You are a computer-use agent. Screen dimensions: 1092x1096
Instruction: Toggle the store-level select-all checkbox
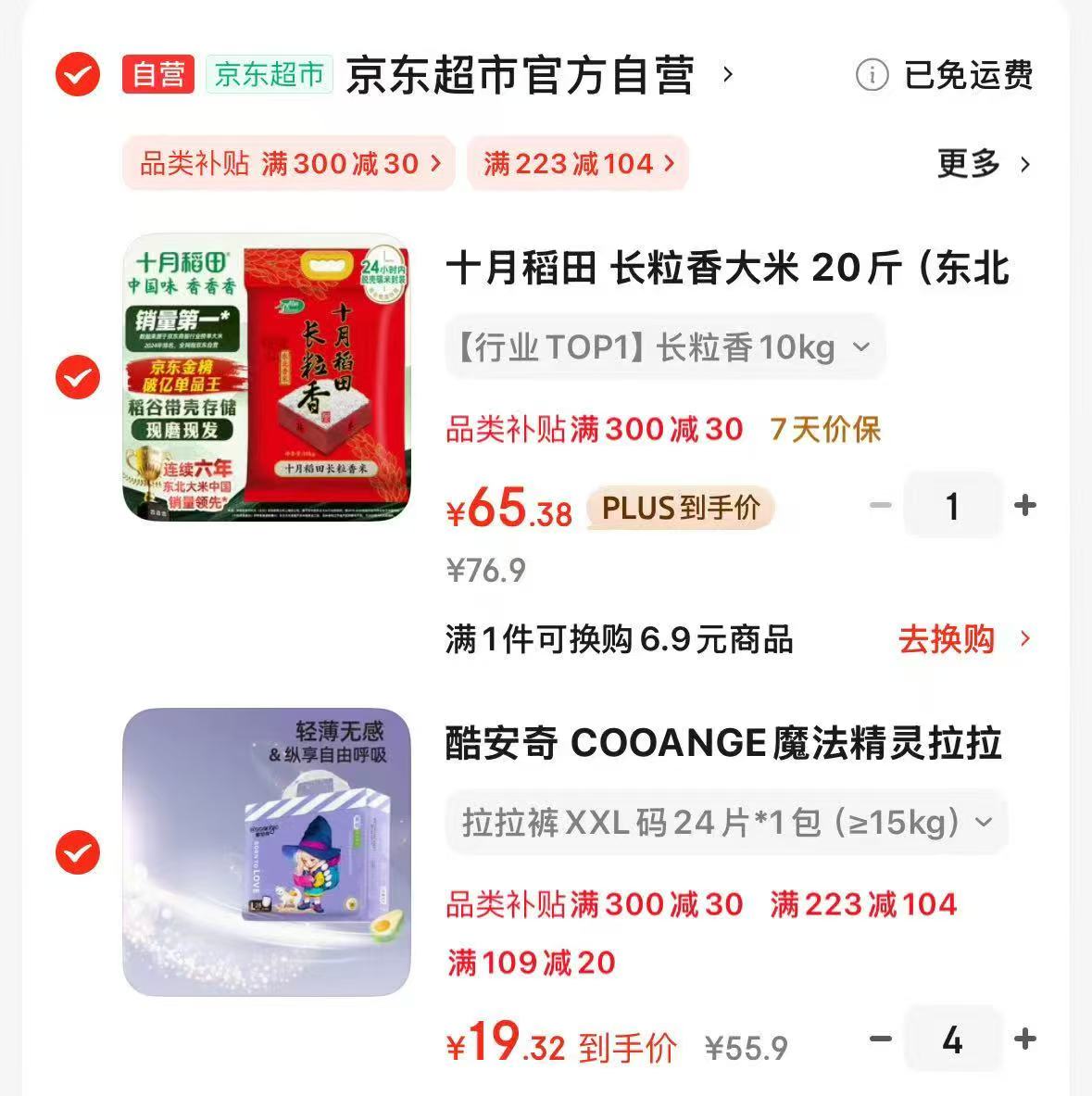coord(78,75)
